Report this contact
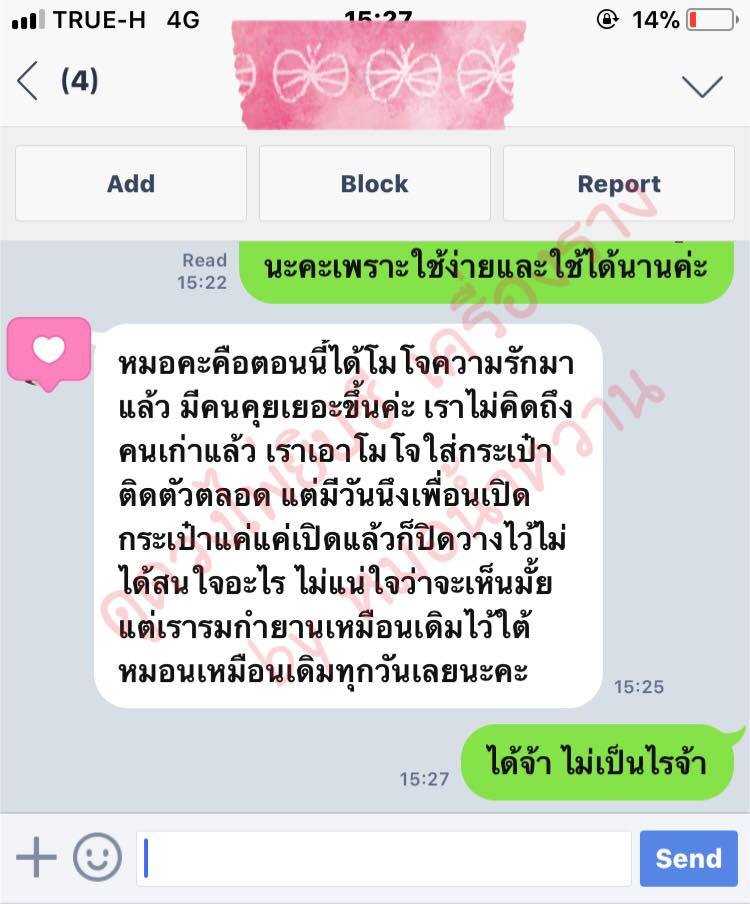Viewport: 750px width, 904px height. pyautogui.click(x=619, y=184)
